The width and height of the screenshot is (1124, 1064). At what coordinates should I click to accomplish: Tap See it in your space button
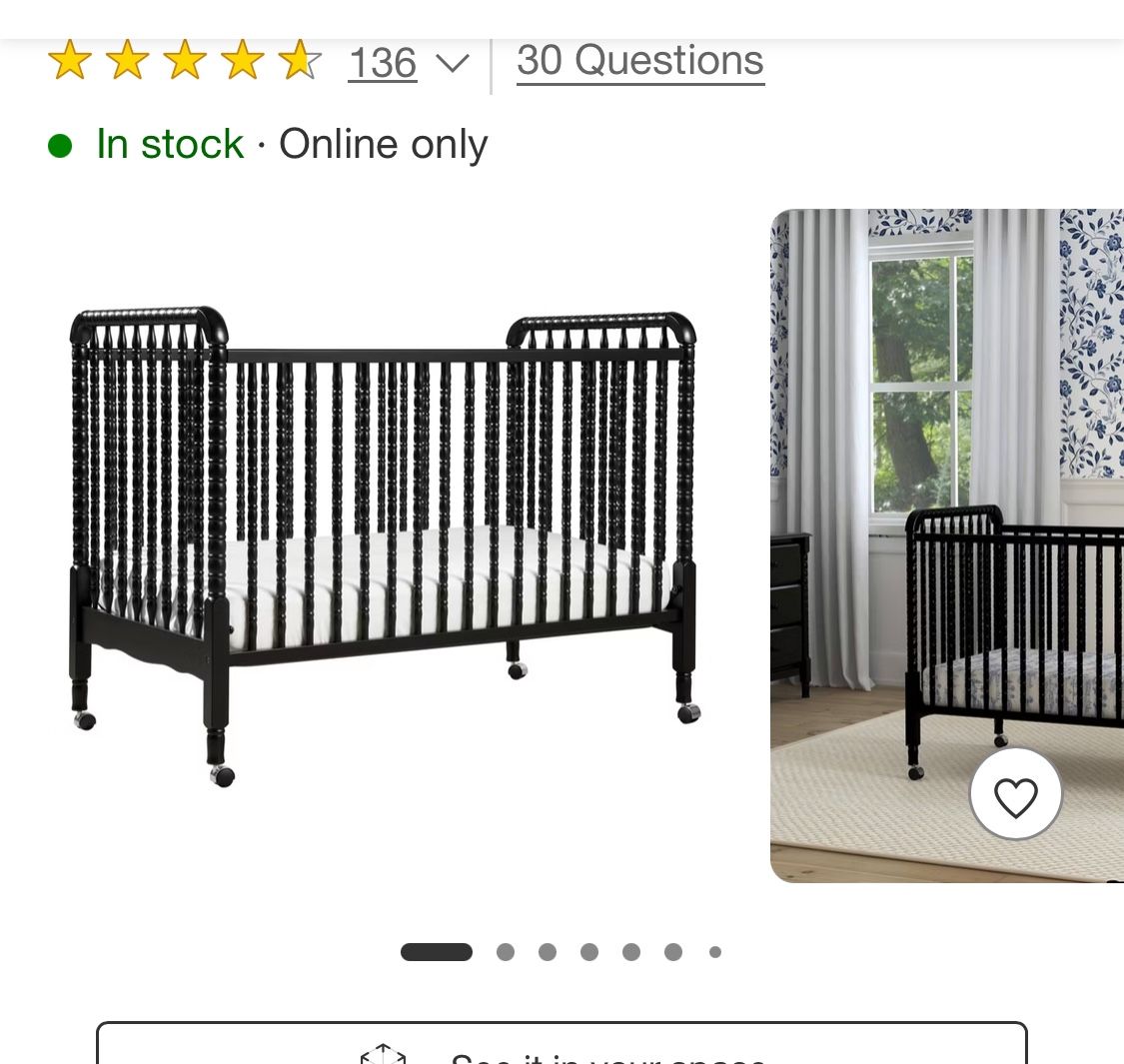562,1049
